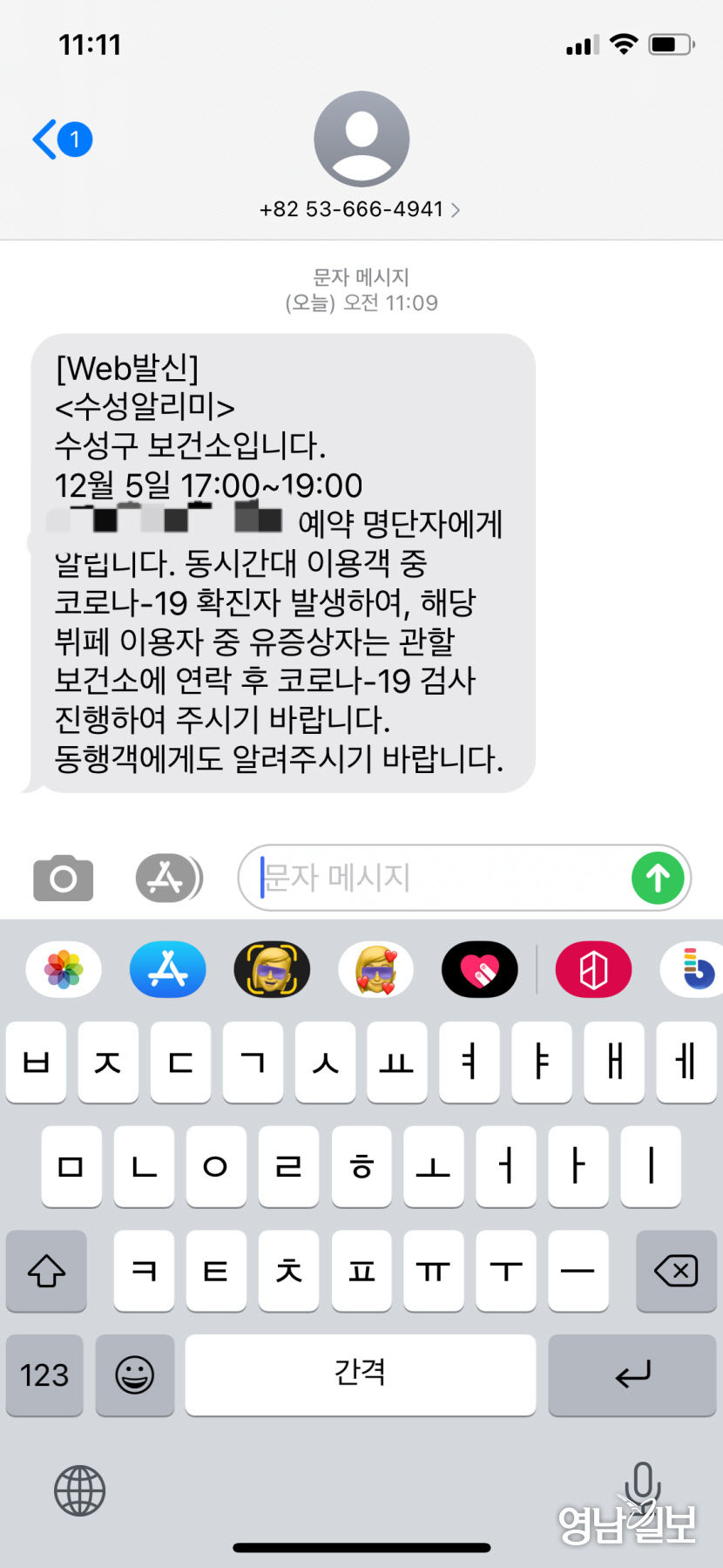Toggle the Shift key on the Korean keyboard
This screenshot has width=723, height=1568.
coord(46,1272)
